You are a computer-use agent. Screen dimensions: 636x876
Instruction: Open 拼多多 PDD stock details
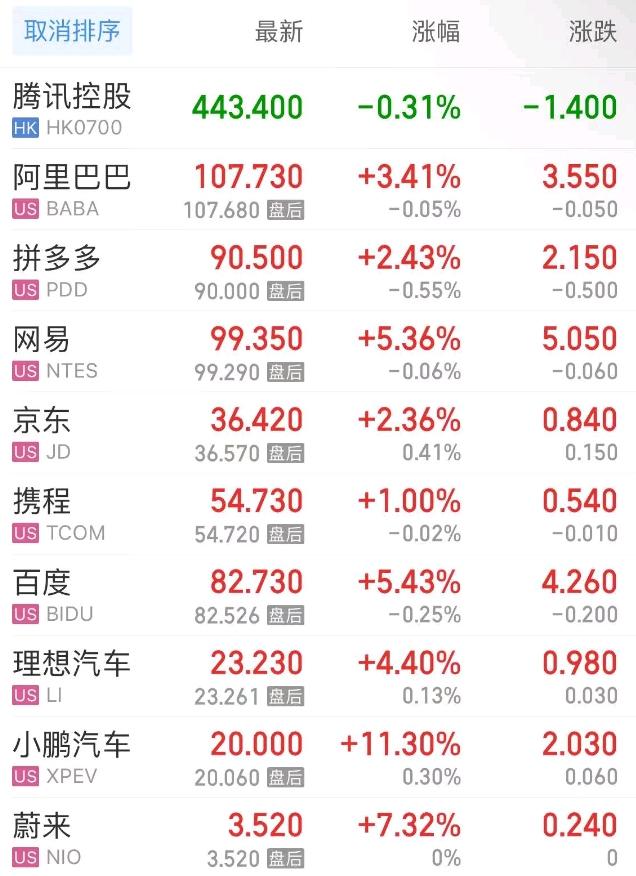point(58,270)
